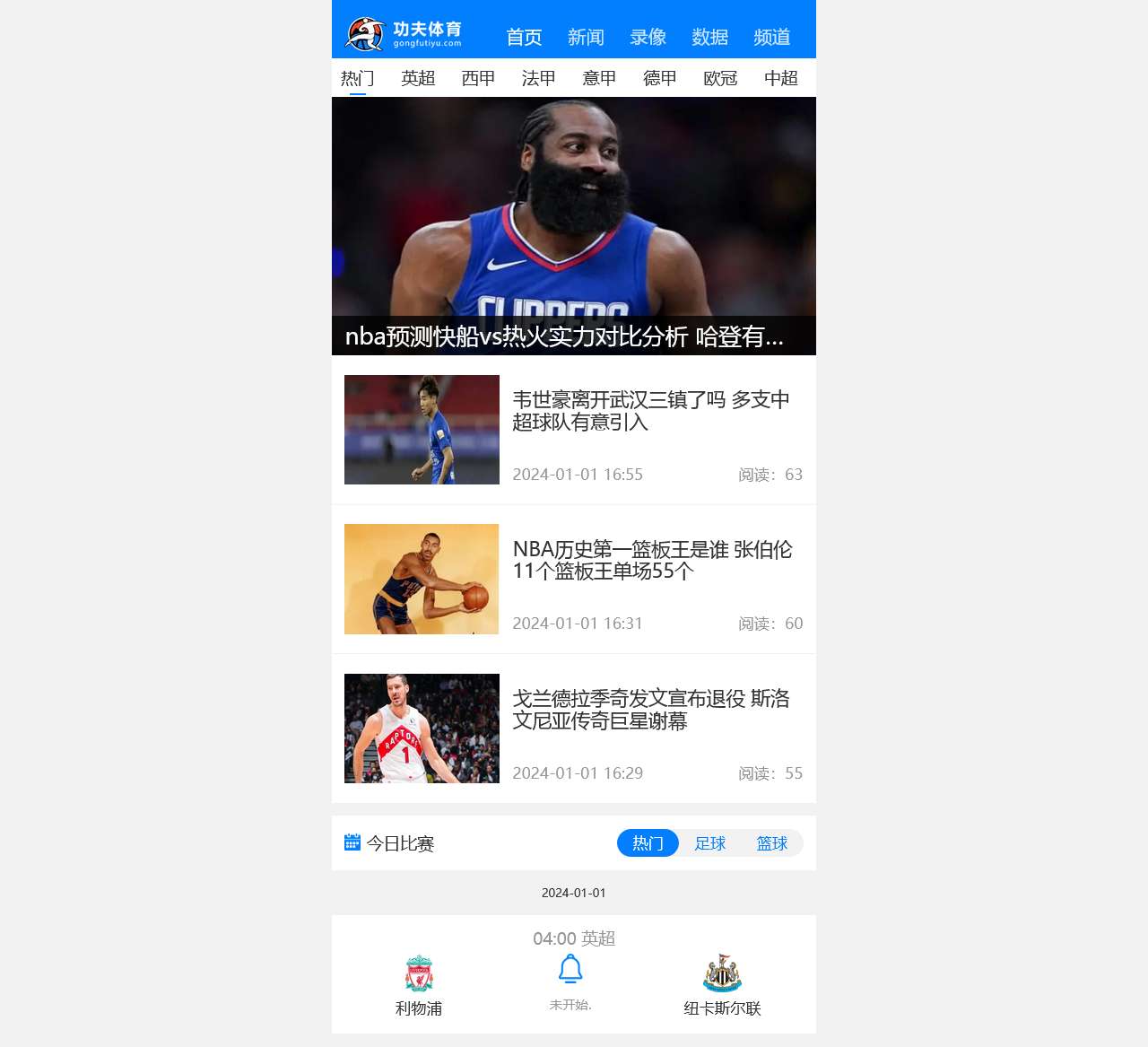Tap the reminder bell for 利物浦 match
This screenshot has width=1148, height=1047.
coord(570,970)
